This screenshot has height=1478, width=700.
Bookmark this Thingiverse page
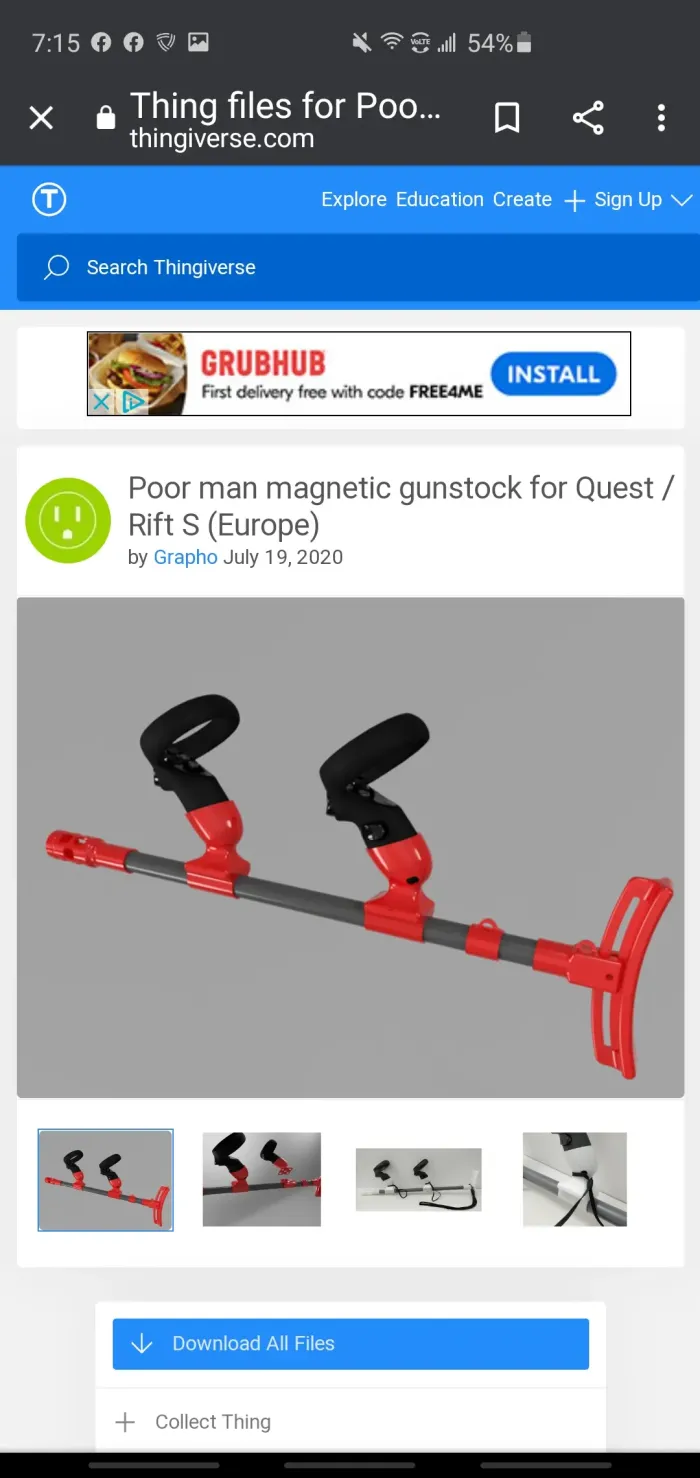(507, 119)
